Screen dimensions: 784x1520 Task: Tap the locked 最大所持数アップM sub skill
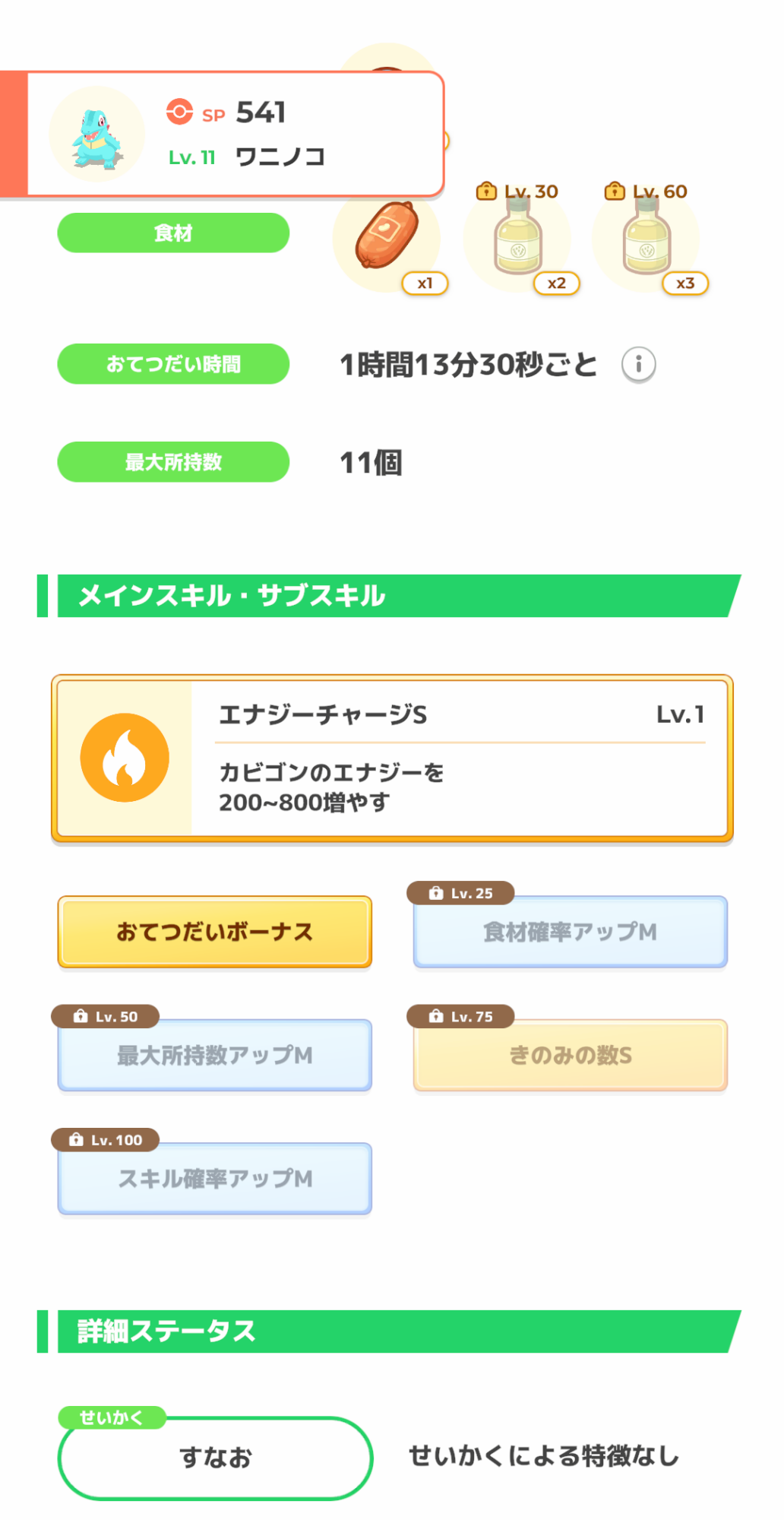point(215,1055)
